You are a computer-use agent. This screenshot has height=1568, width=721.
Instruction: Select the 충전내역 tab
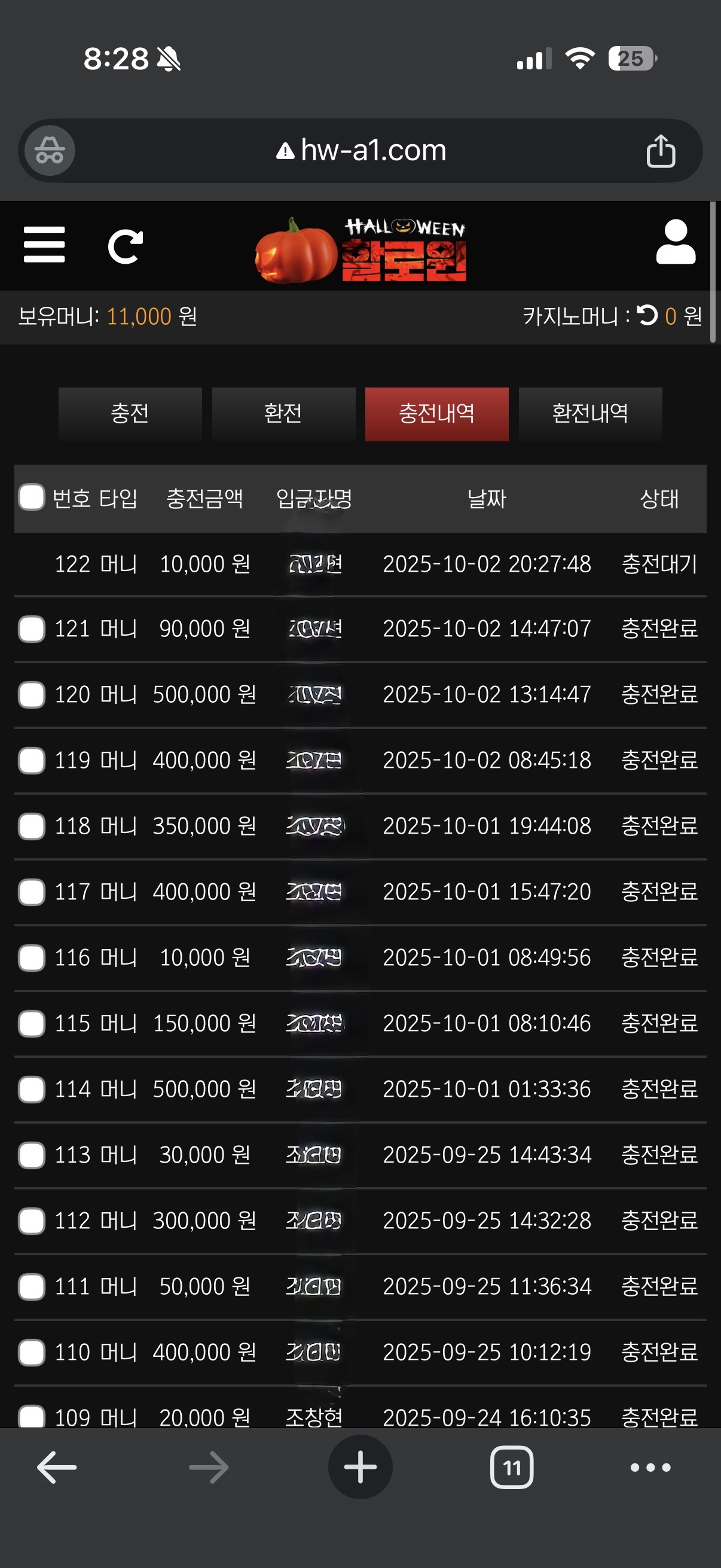point(436,413)
